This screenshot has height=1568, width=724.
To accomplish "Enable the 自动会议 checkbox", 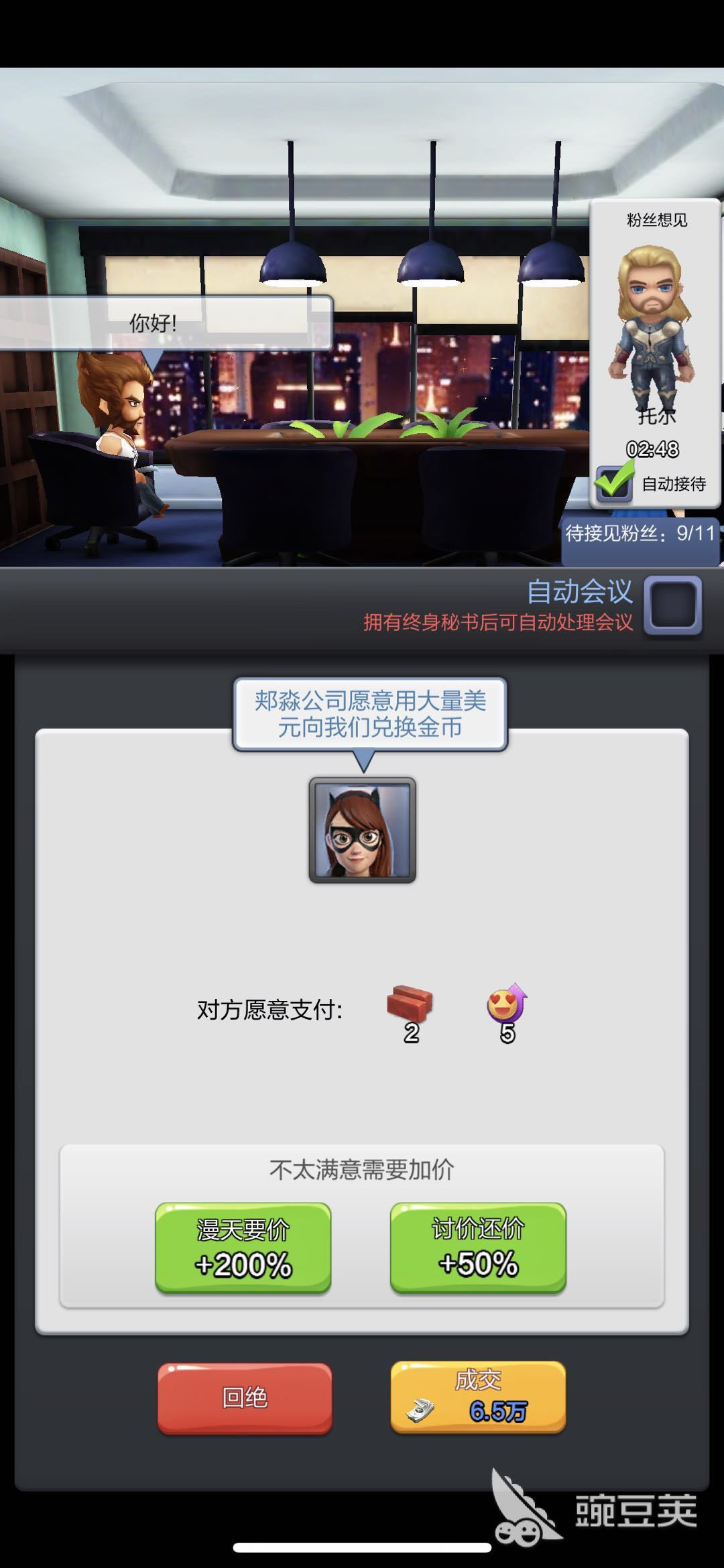I will [x=672, y=605].
